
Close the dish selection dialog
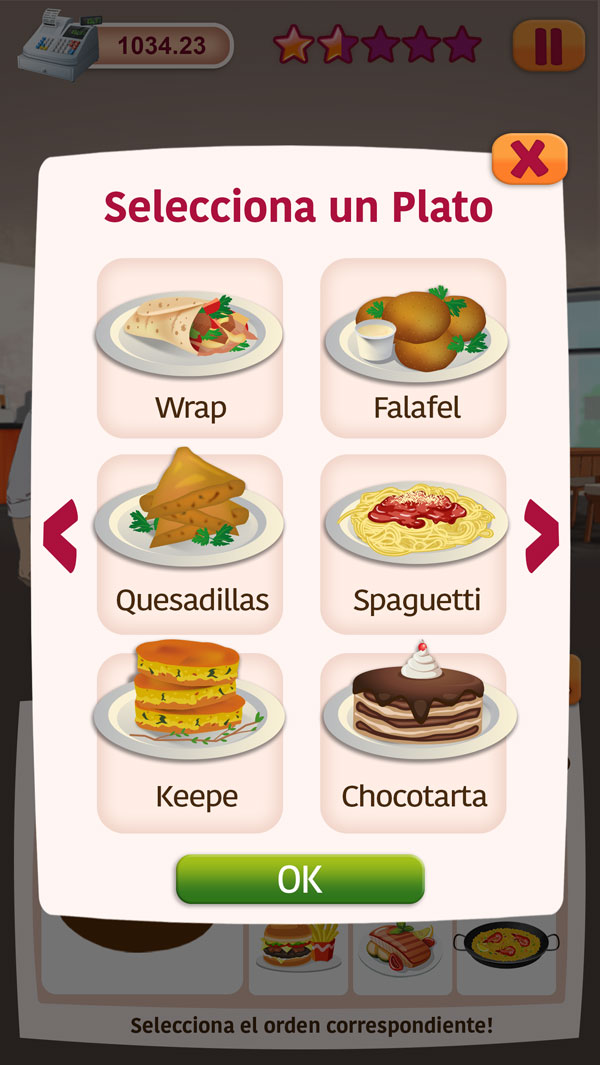point(529,158)
